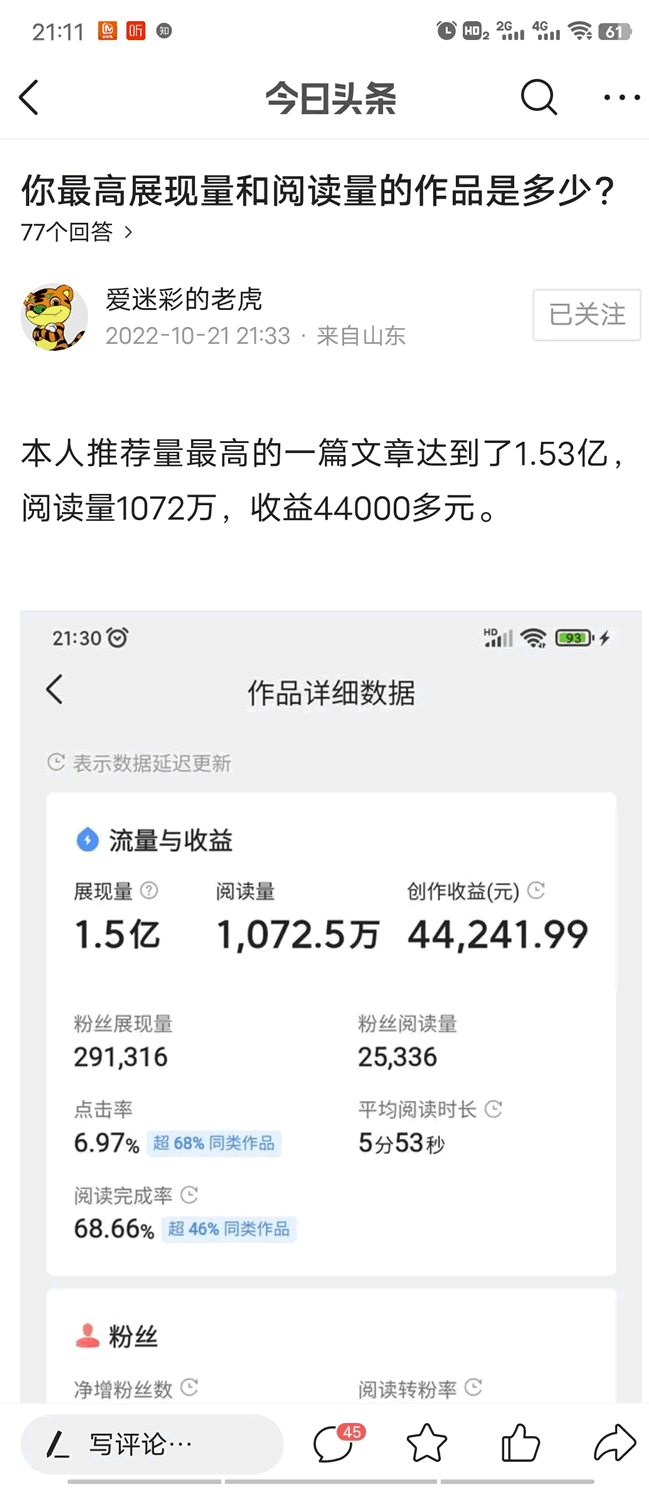Screen dimensions: 649x1509
Task: Like this answer with thumbs up
Action: [x=520, y=1443]
